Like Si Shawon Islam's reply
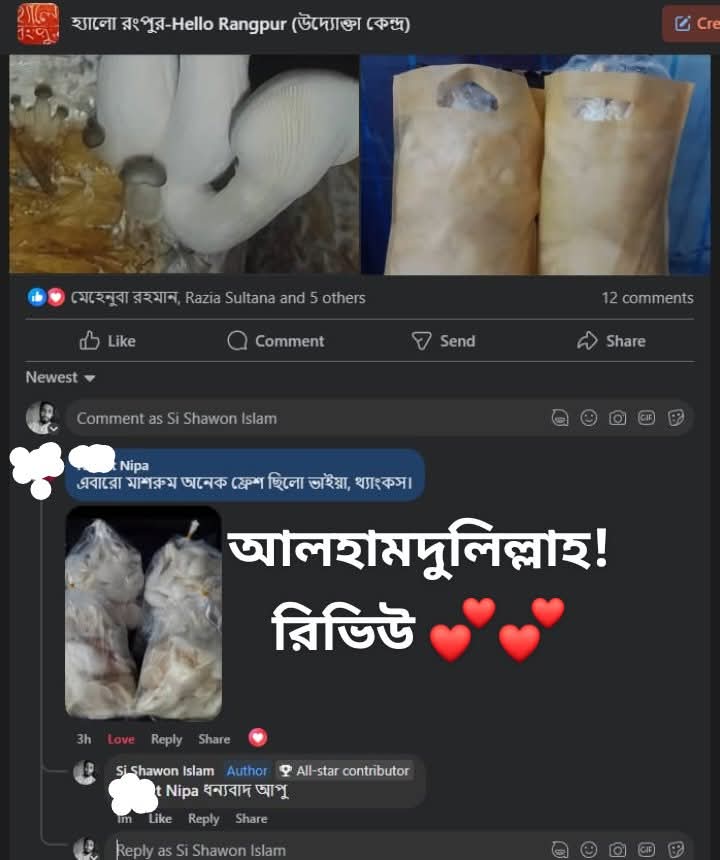This screenshot has height=860, width=720. pos(160,818)
